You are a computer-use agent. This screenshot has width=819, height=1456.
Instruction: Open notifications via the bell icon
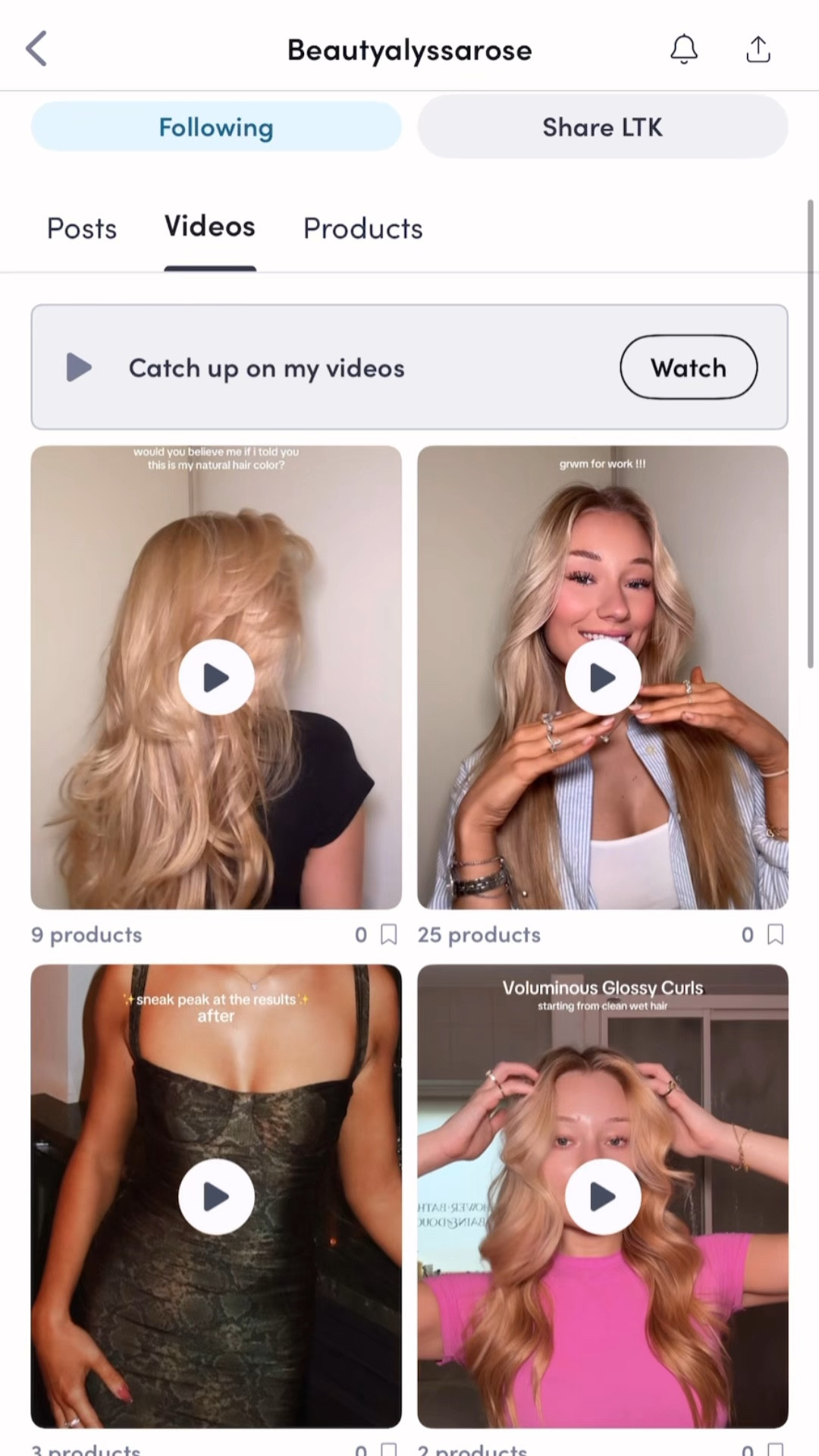(x=684, y=49)
